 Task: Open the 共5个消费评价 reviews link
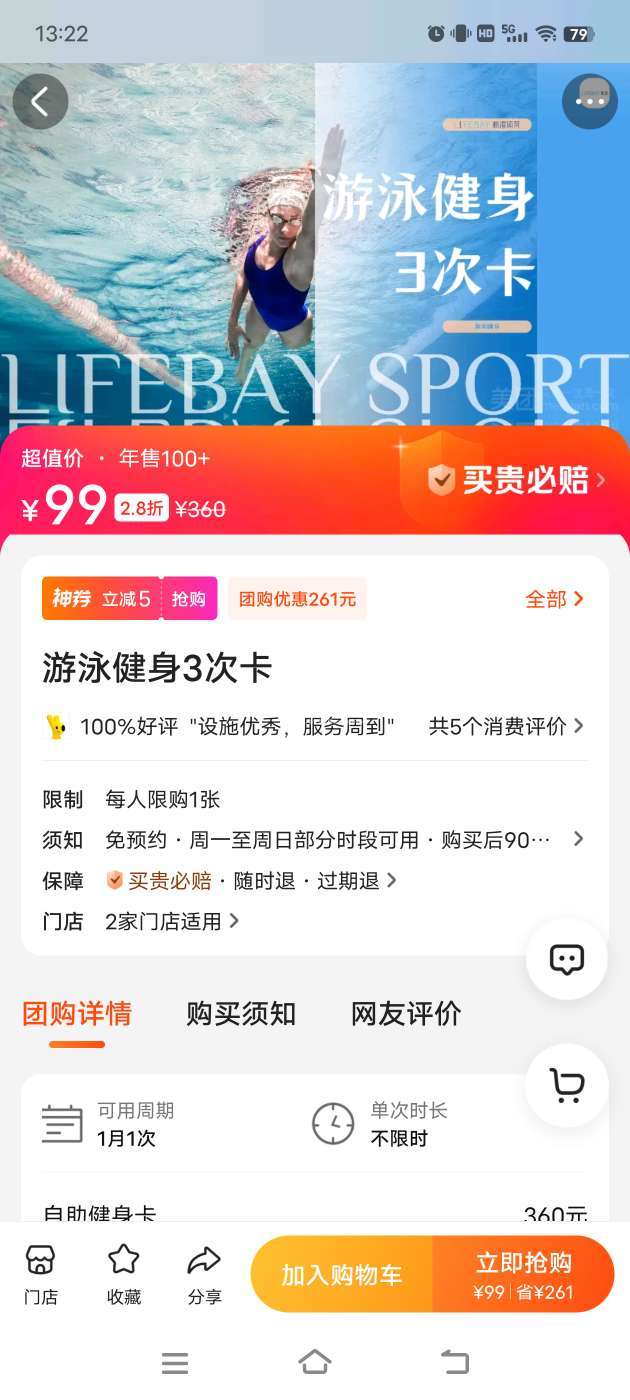coord(506,726)
